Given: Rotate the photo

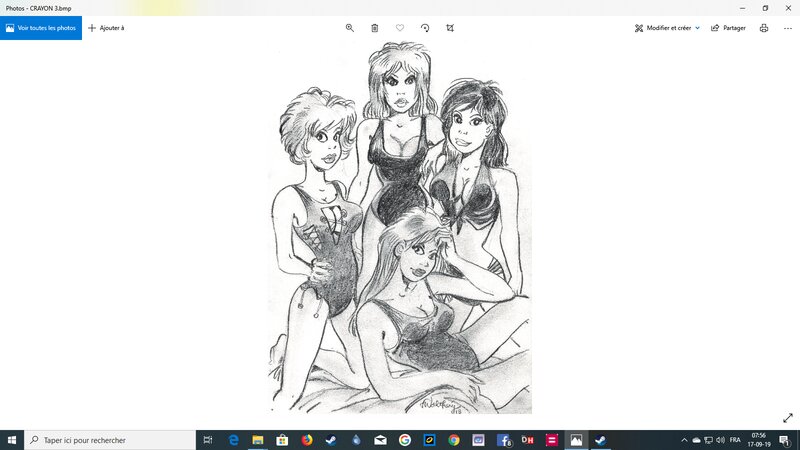Looking at the screenshot, I should 425,28.
